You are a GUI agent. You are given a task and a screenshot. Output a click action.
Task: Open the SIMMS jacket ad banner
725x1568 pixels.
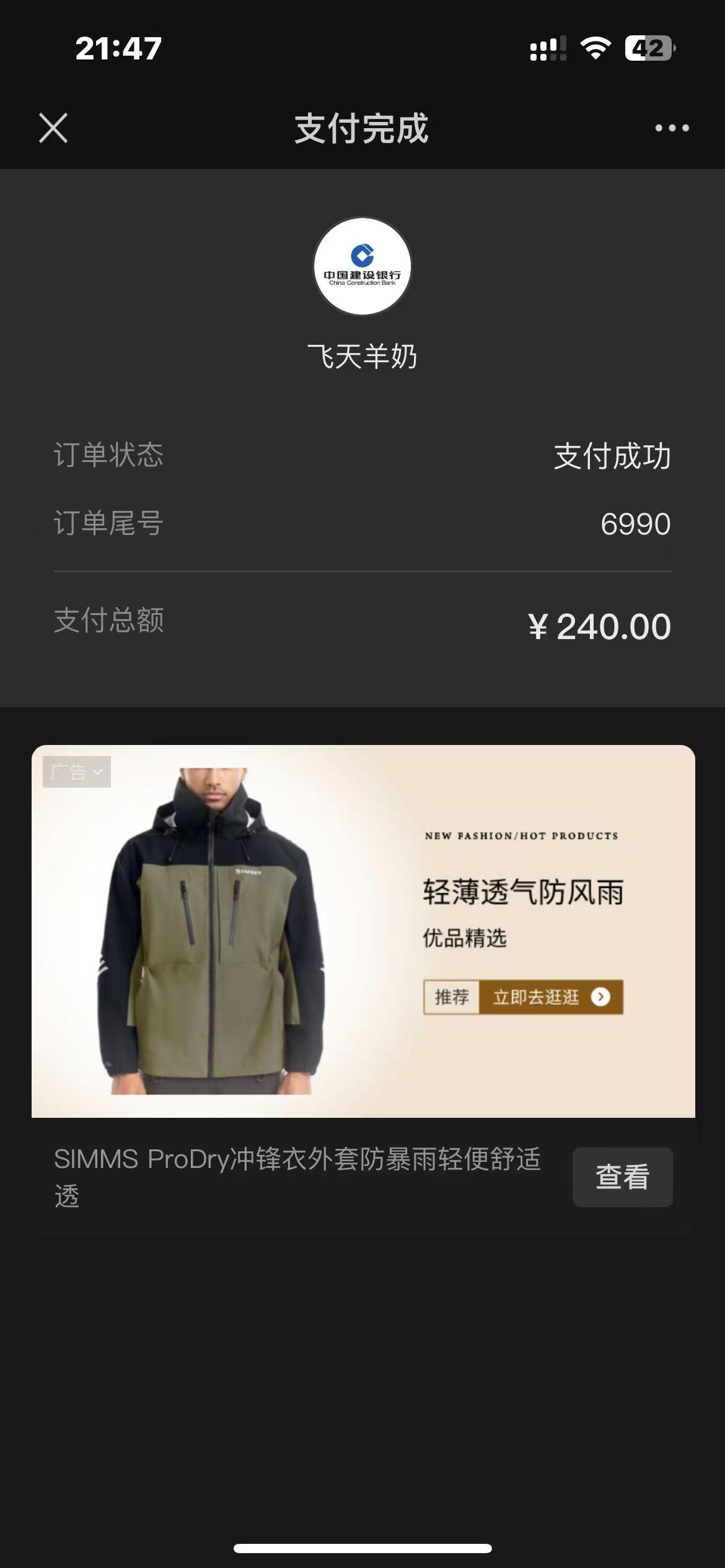(x=363, y=931)
